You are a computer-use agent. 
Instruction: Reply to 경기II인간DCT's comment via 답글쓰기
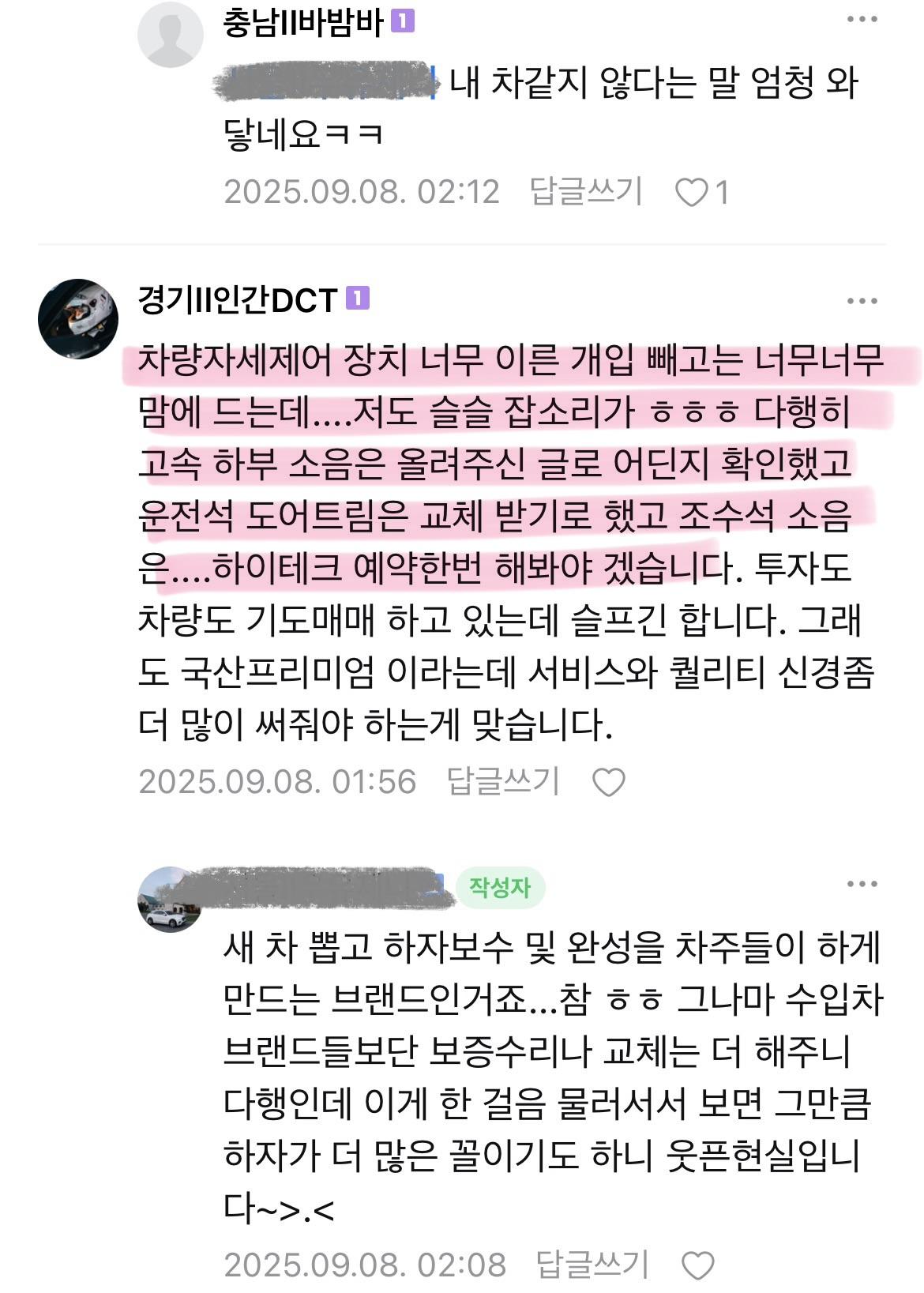click(x=503, y=781)
